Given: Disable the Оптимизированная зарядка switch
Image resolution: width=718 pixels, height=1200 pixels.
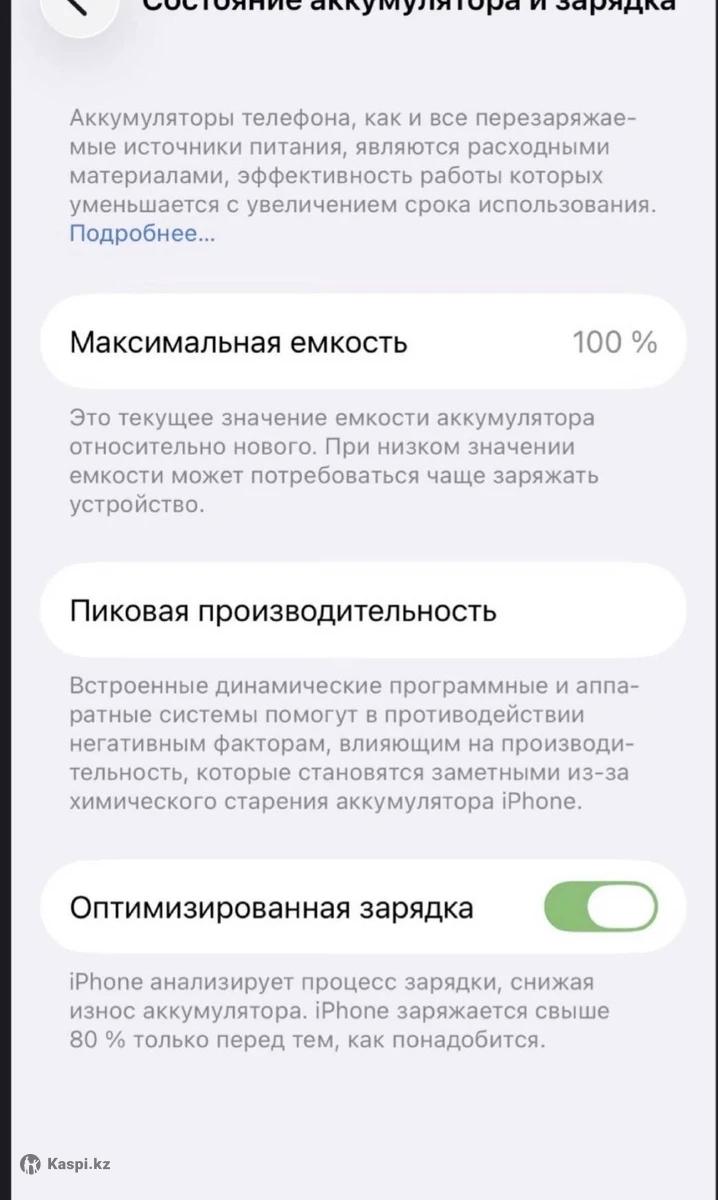Looking at the screenshot, I should pyautogui.click(x=600, y=907).
